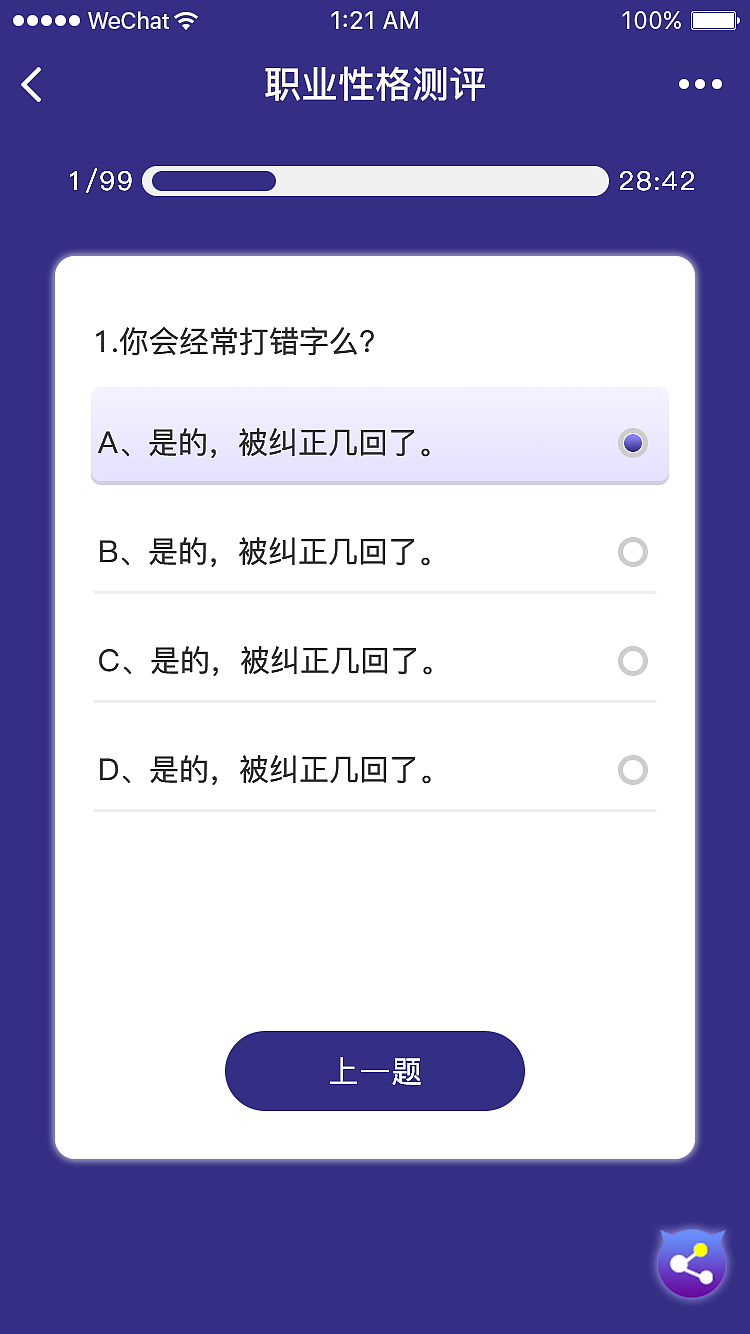Tap the quiz progress bar
750x1334 pixels.
point(375,180)
